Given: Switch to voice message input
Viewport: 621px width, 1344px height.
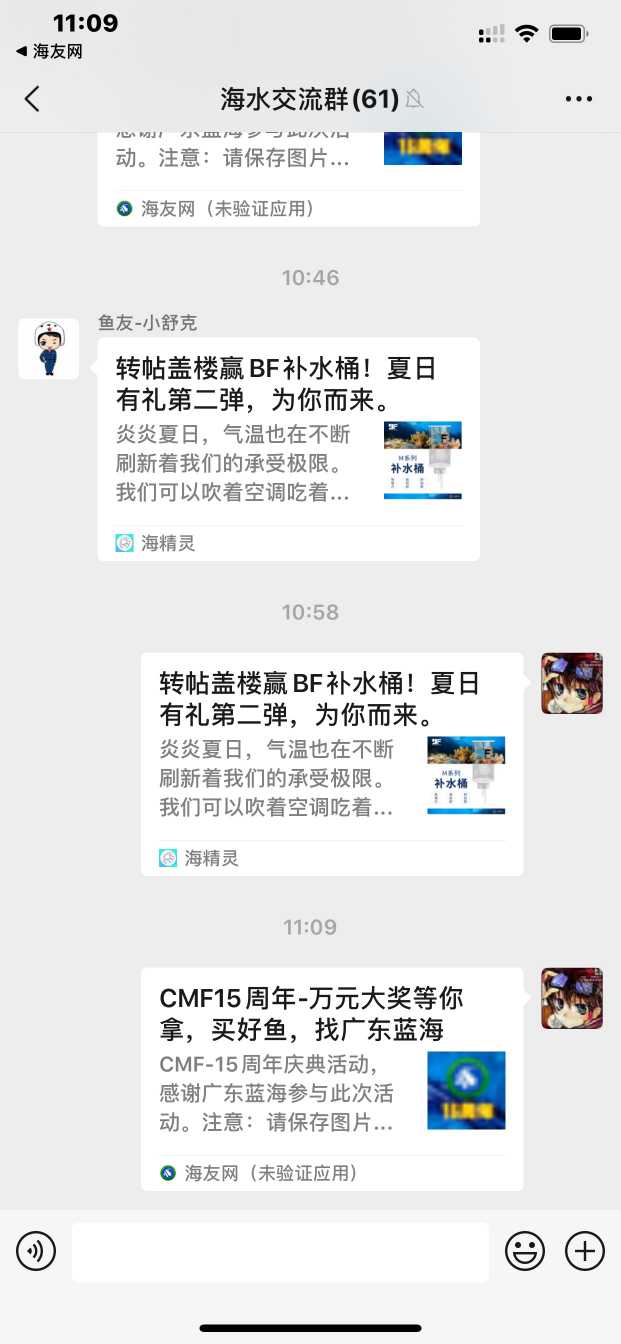Looking at the screenshot, I should 36,1251.
